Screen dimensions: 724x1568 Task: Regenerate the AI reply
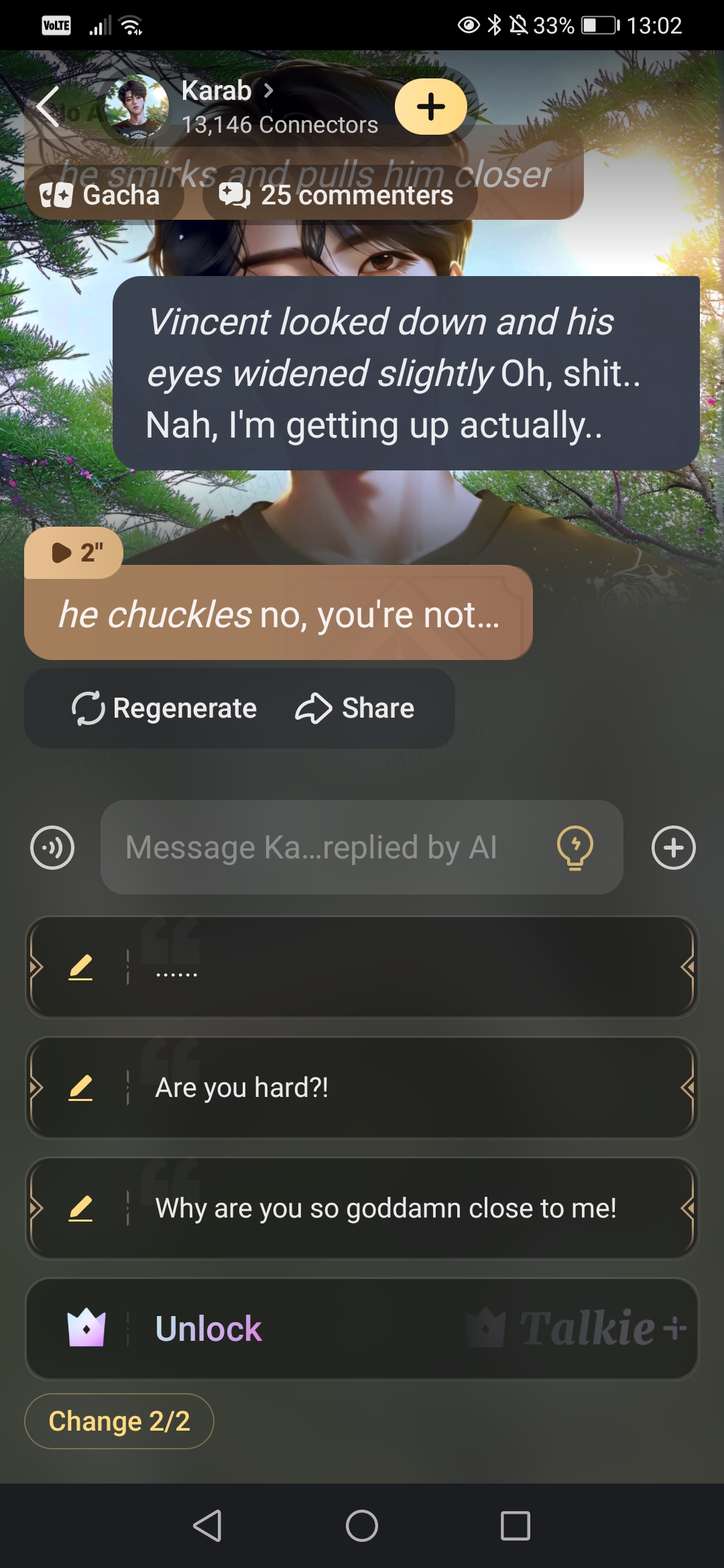click(x=165, y=708)
